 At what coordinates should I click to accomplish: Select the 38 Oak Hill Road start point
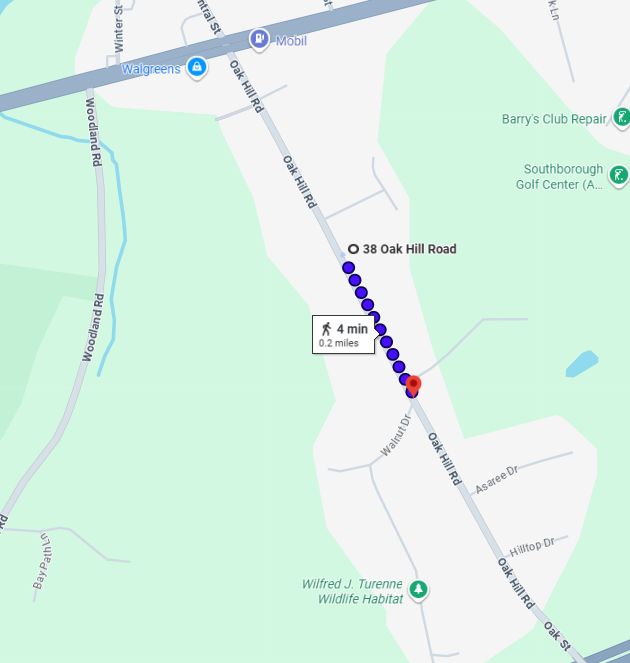coord(353,249)
